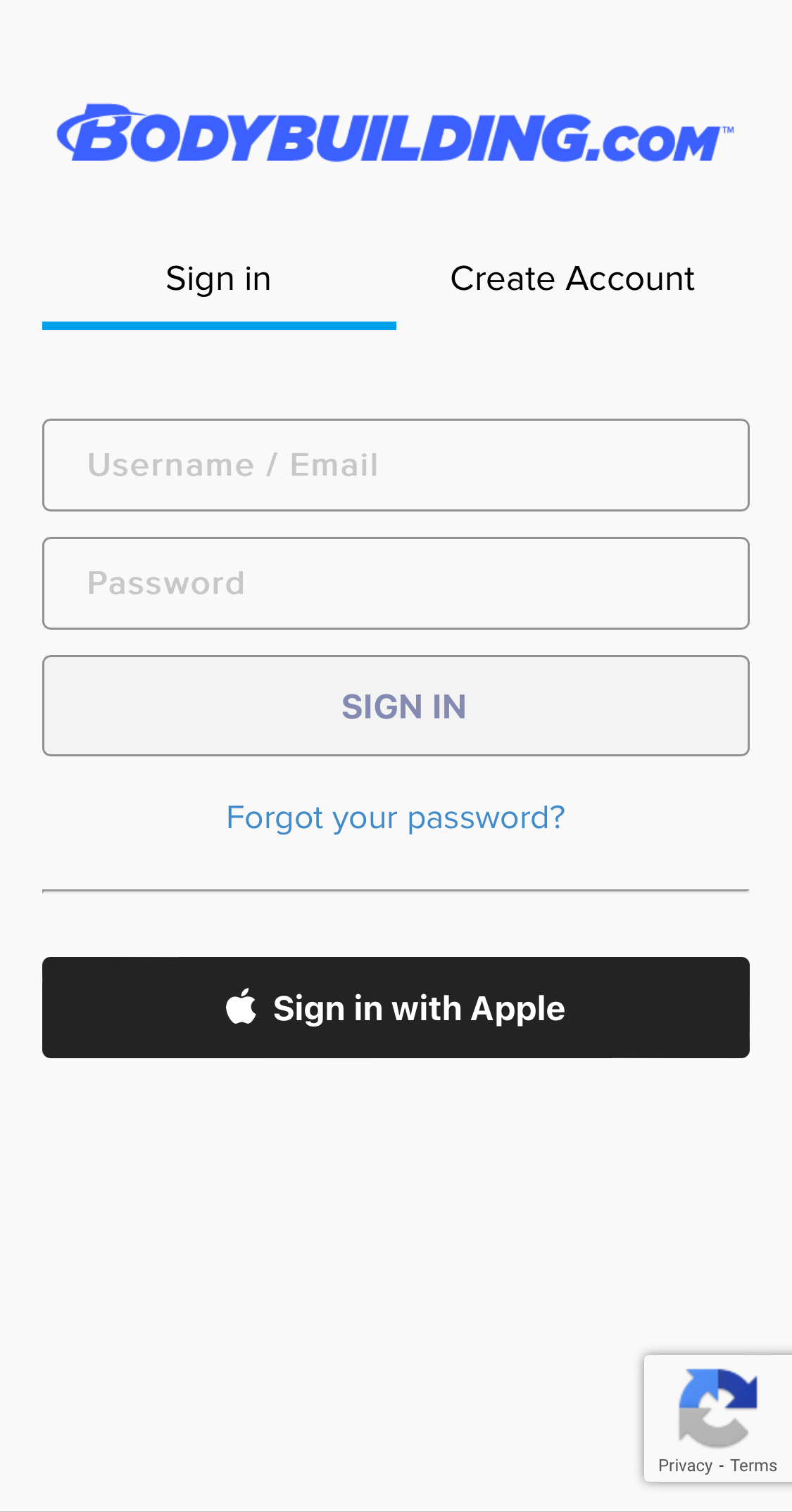Tap the SIGN IN button
The height and width of the screenshot is (1512, 792).
(x=396, y=706)
